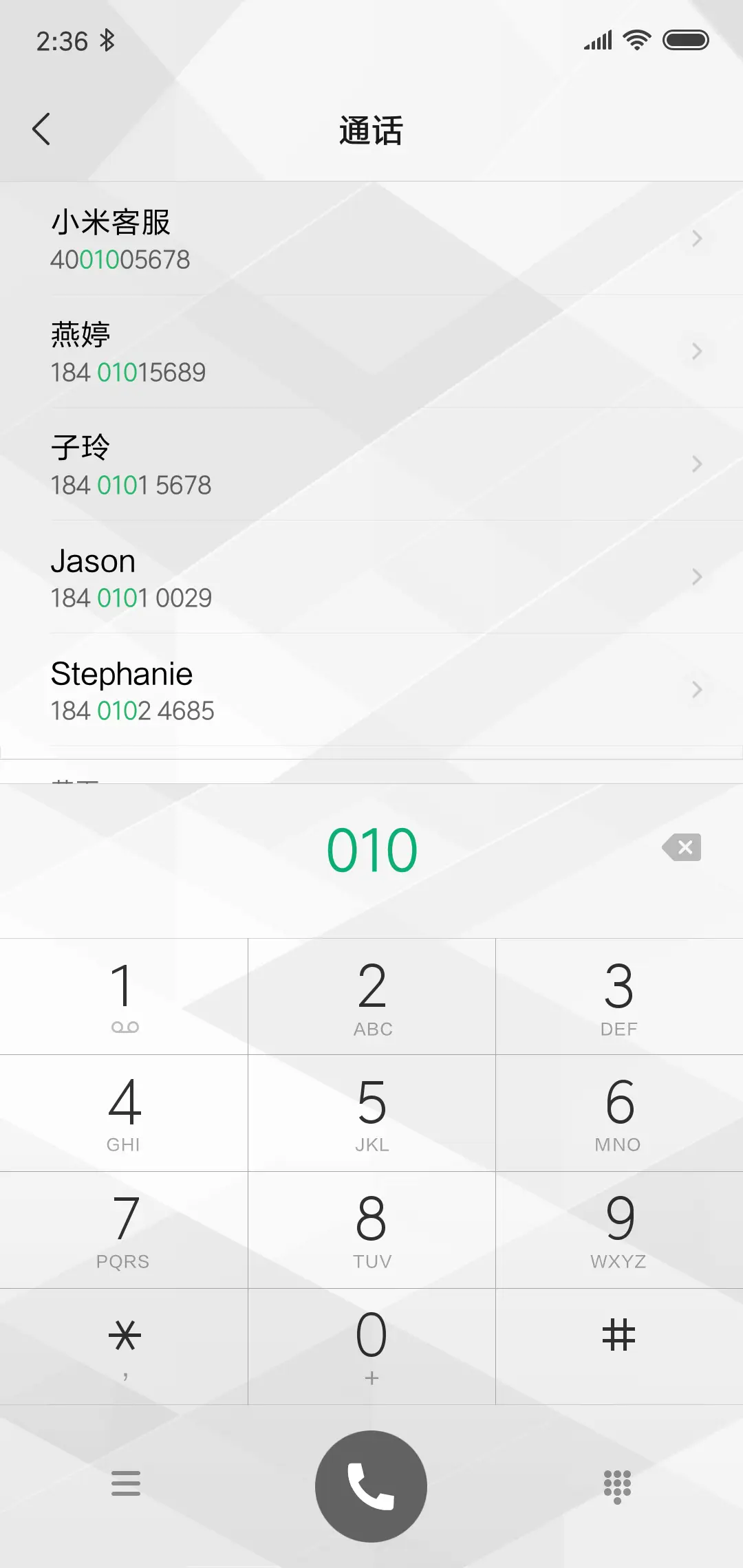Tap the green call button to dial

[x=370, y=1485]
